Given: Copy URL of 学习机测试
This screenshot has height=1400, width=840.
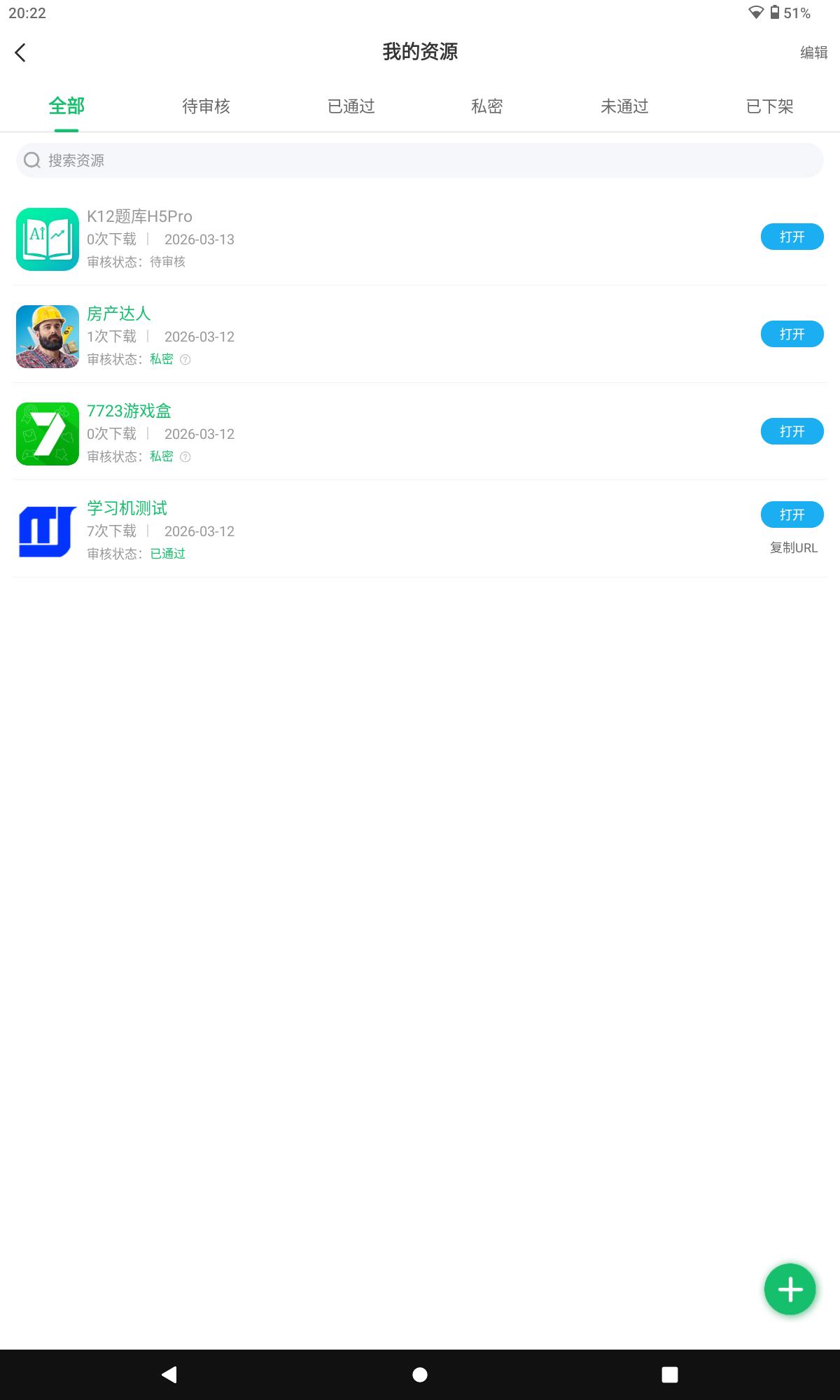Looking at the screenshot, I should [x=793, y=547].
